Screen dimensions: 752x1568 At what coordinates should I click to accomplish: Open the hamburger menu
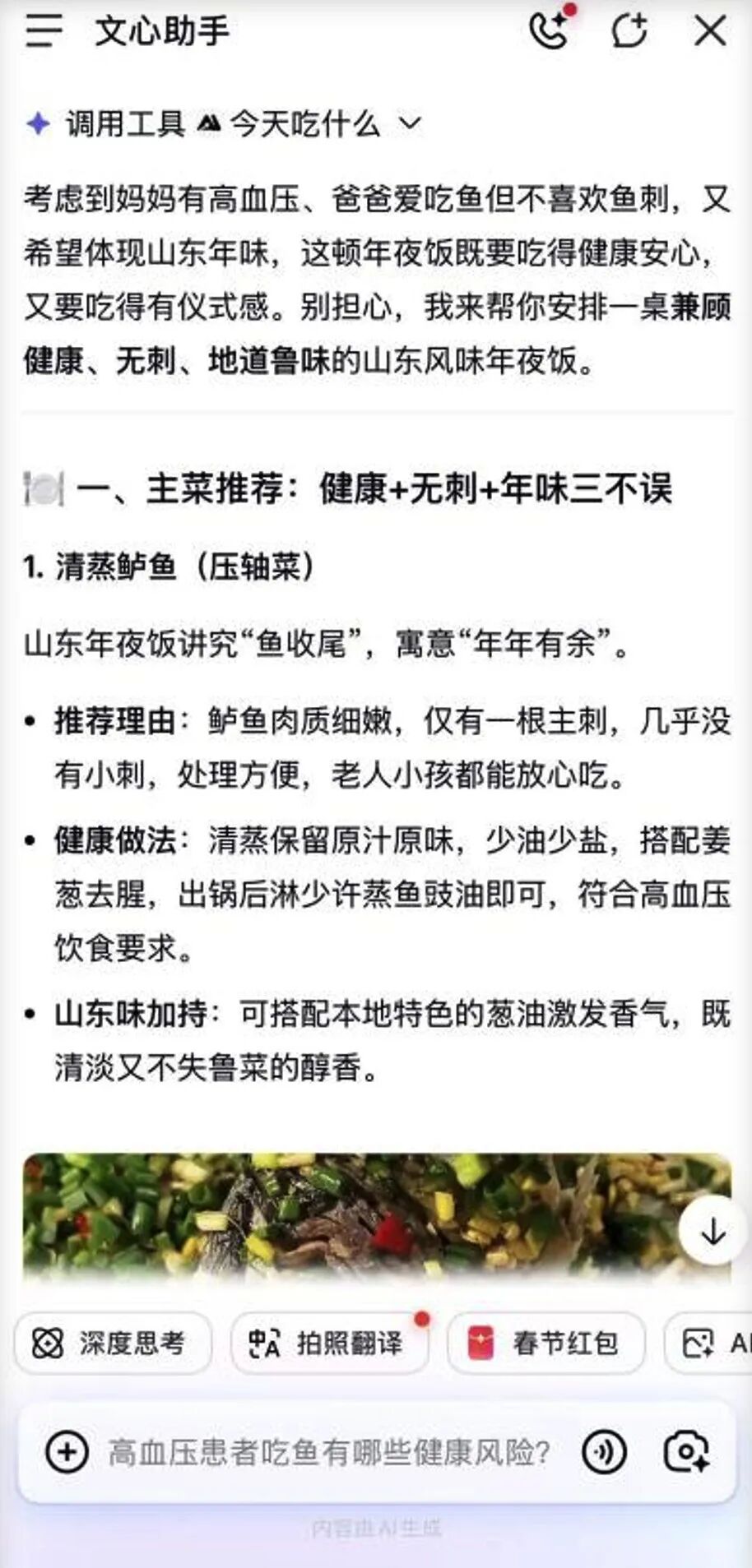pos(44,31)
